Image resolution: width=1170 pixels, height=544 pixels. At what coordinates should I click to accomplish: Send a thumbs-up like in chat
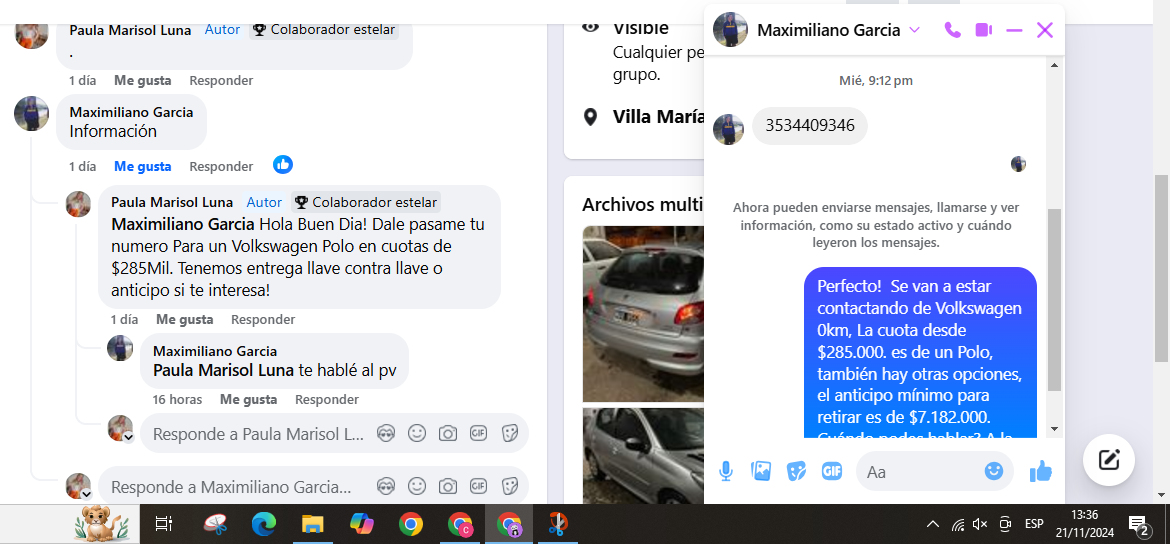click(1041, 471)
